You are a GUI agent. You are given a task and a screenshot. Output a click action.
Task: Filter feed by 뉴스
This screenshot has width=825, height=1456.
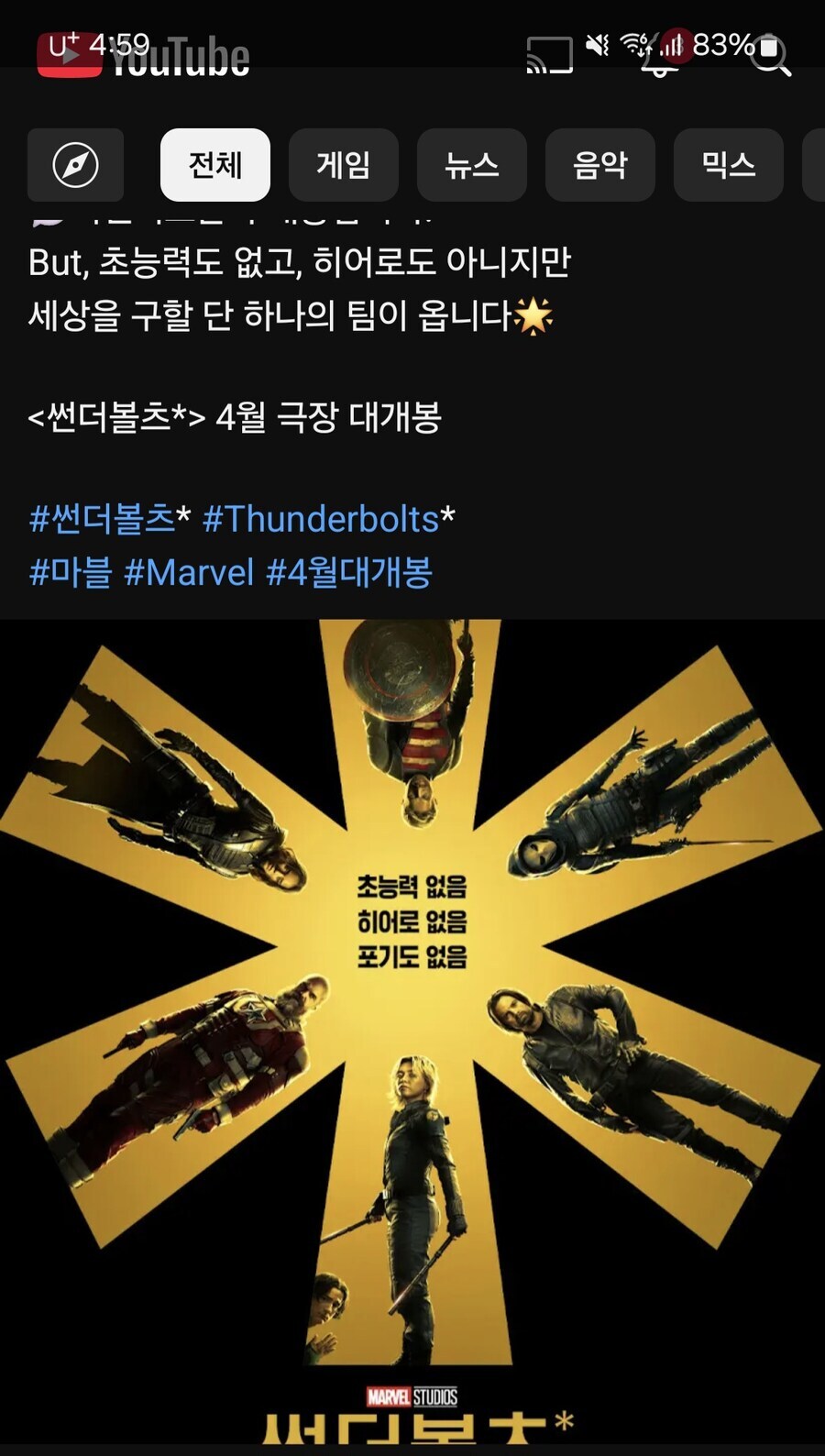pyautogui.click(x=472, y=165)
